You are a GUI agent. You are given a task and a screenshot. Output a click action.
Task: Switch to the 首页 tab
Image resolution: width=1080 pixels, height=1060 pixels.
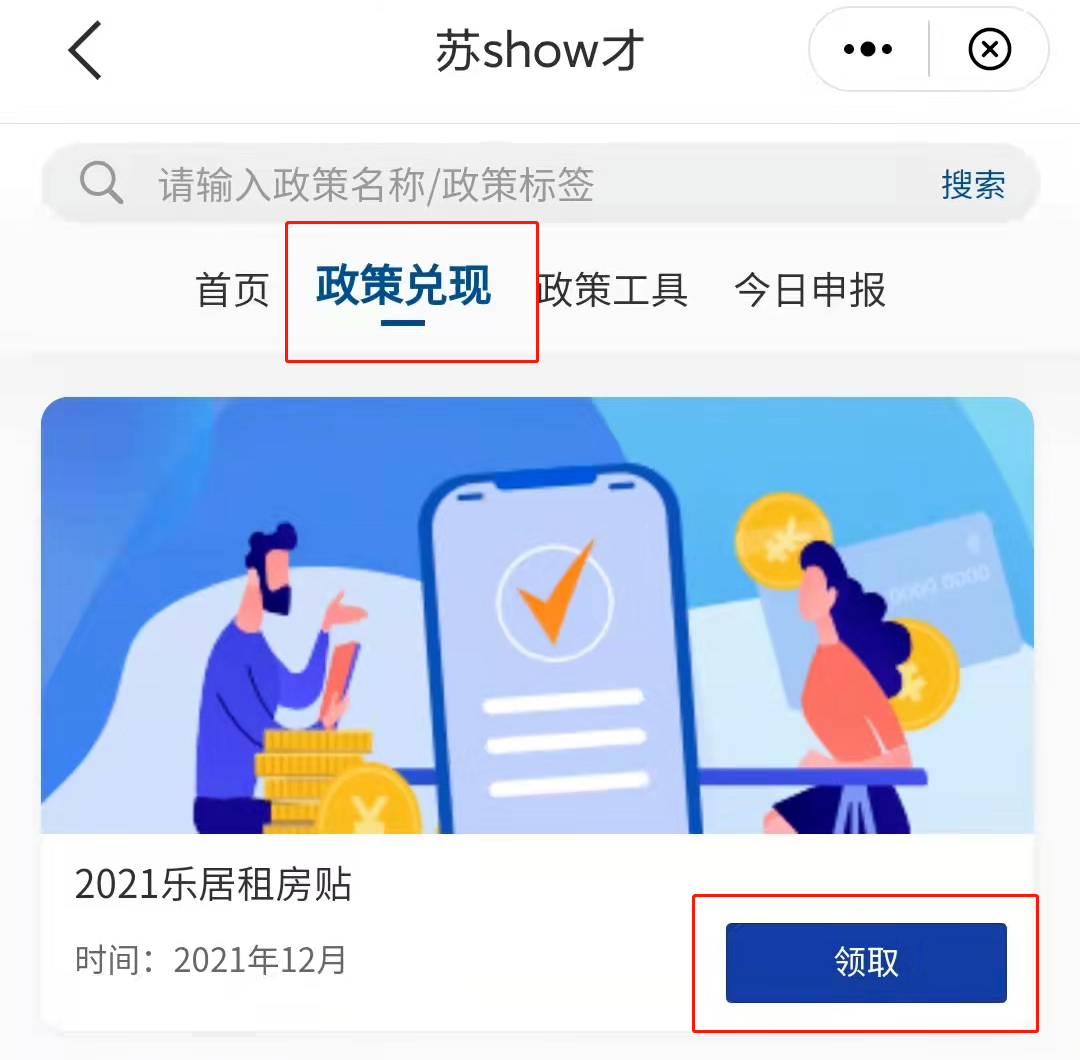[x=233, y=290]
